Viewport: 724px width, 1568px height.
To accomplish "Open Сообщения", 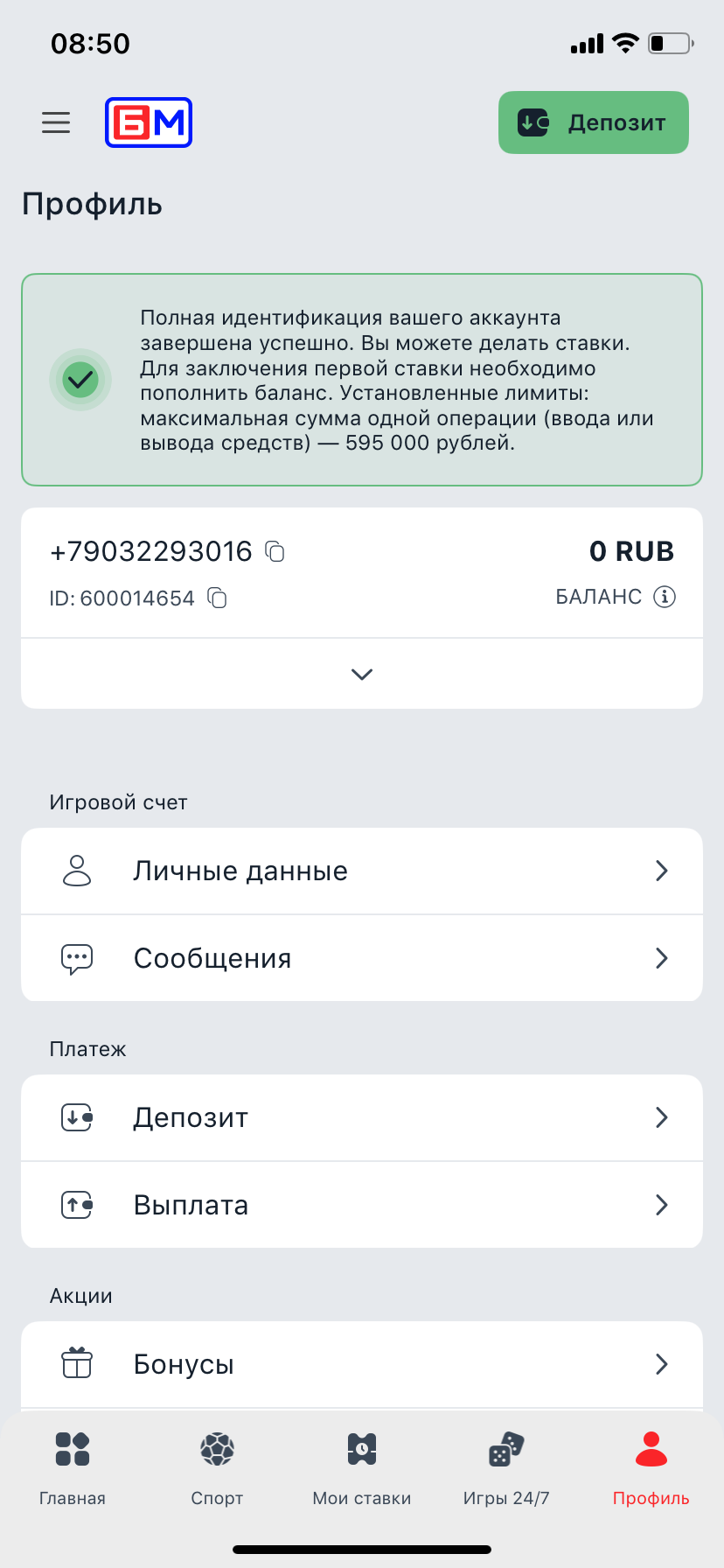I will coord(362,958).
